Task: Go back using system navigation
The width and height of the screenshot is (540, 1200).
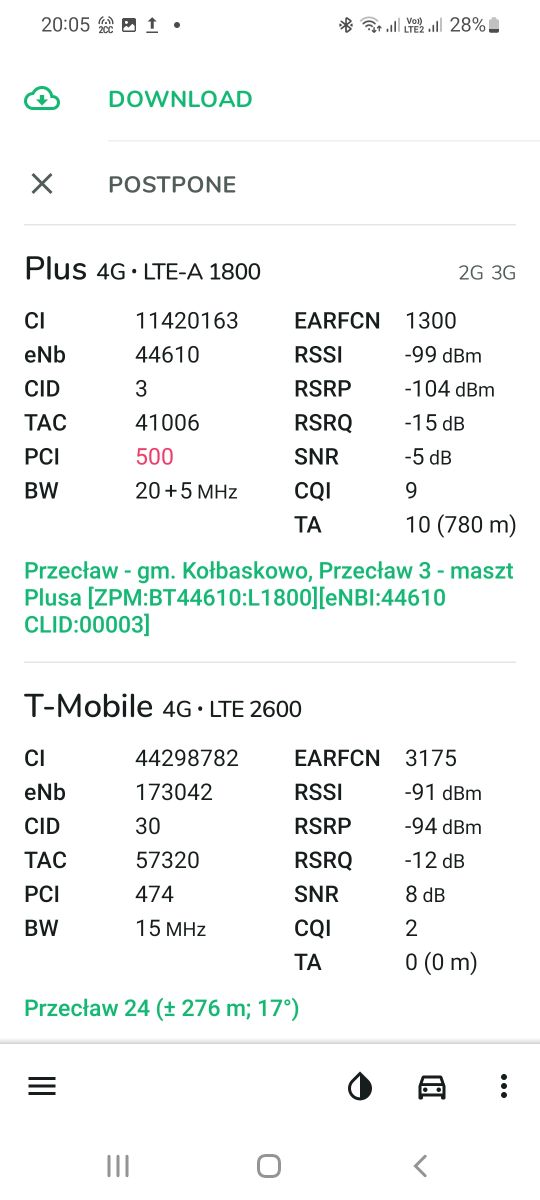Action: pos(421,1165)
